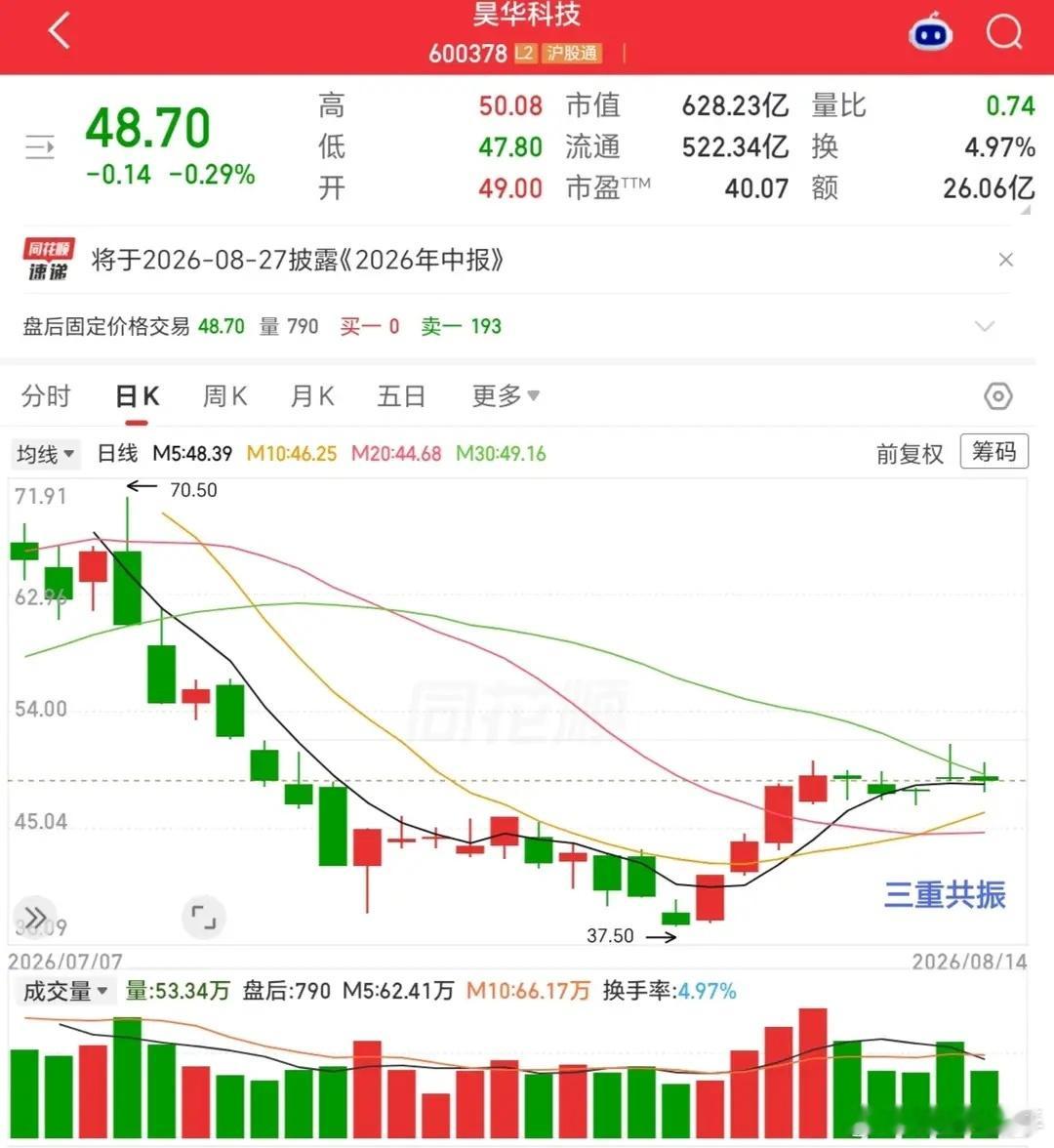
Task: Open the 成交量 indicator dropdown
Action: 66,992
